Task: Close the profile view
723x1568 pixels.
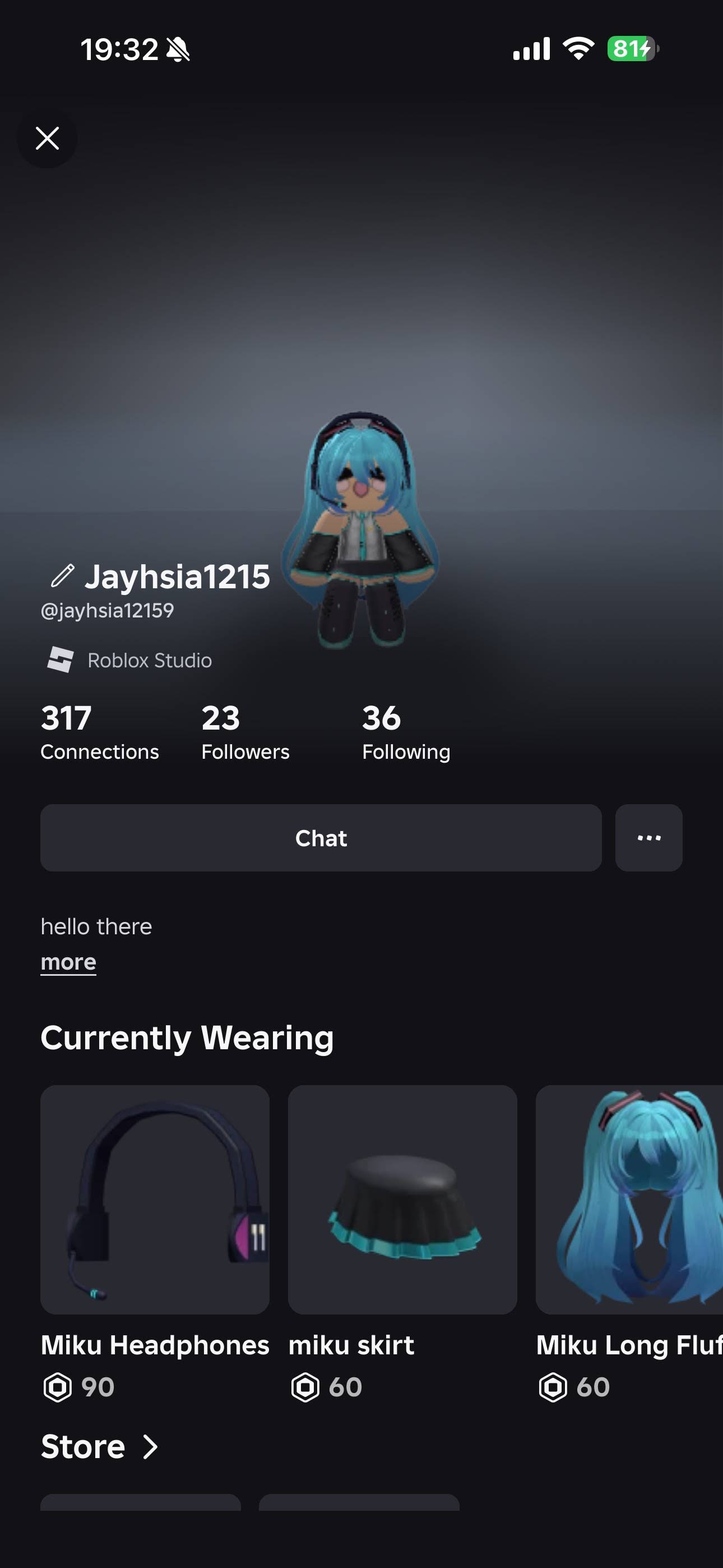Action: pos(47,138)
